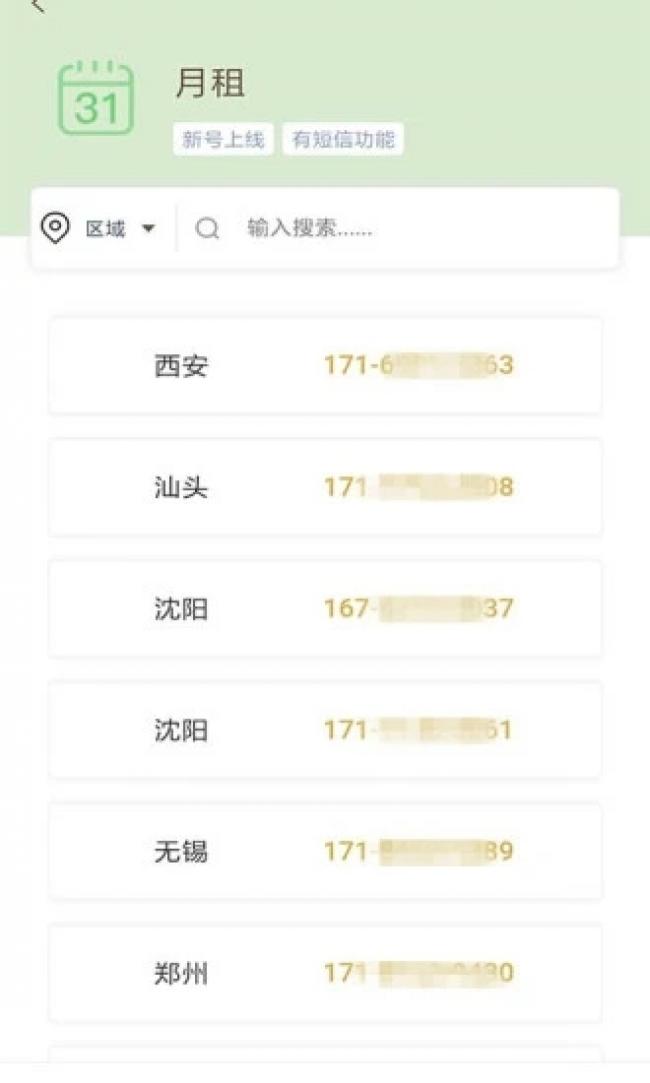Open the 无锡 number row
The height and width of the screenshot is (1083, 650).
325,851
